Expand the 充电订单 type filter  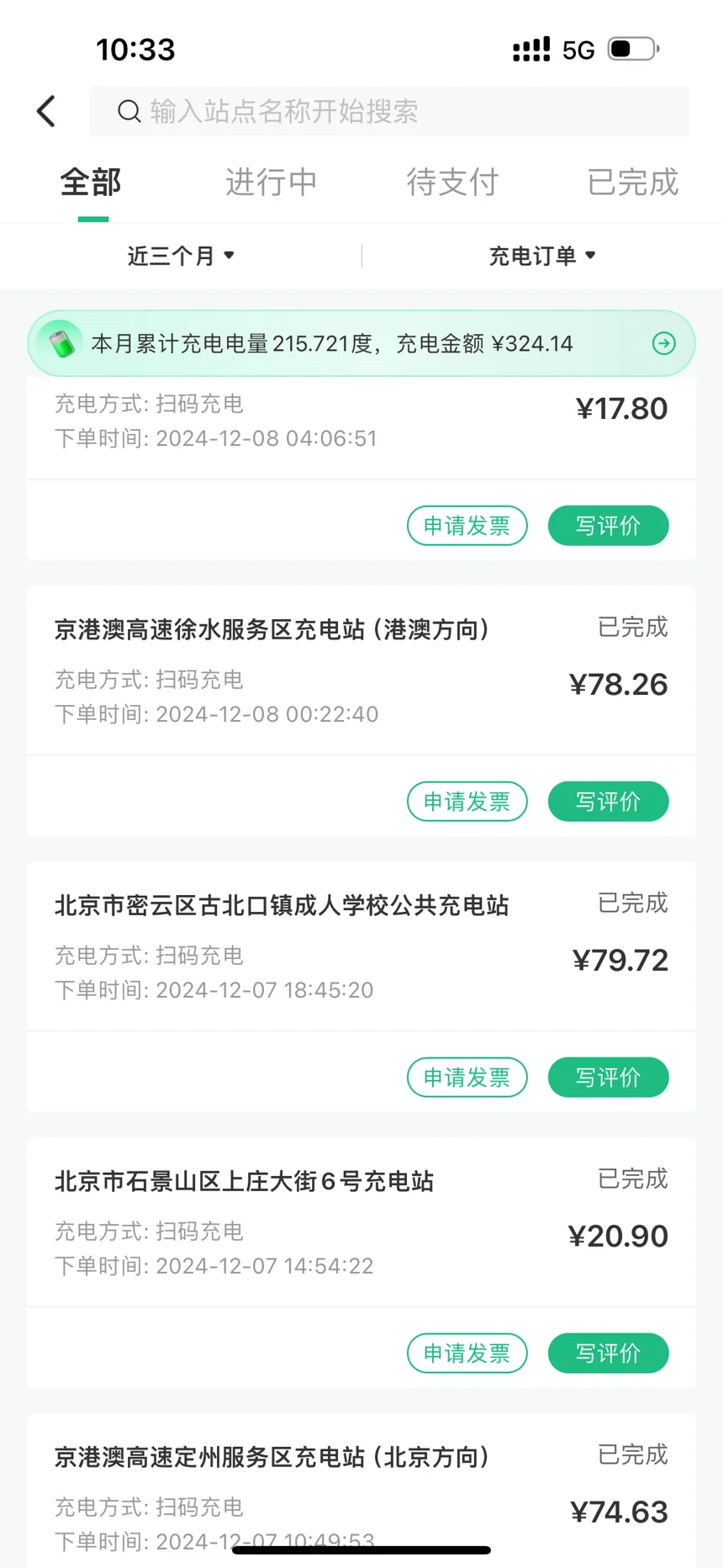tap(542, 256)
